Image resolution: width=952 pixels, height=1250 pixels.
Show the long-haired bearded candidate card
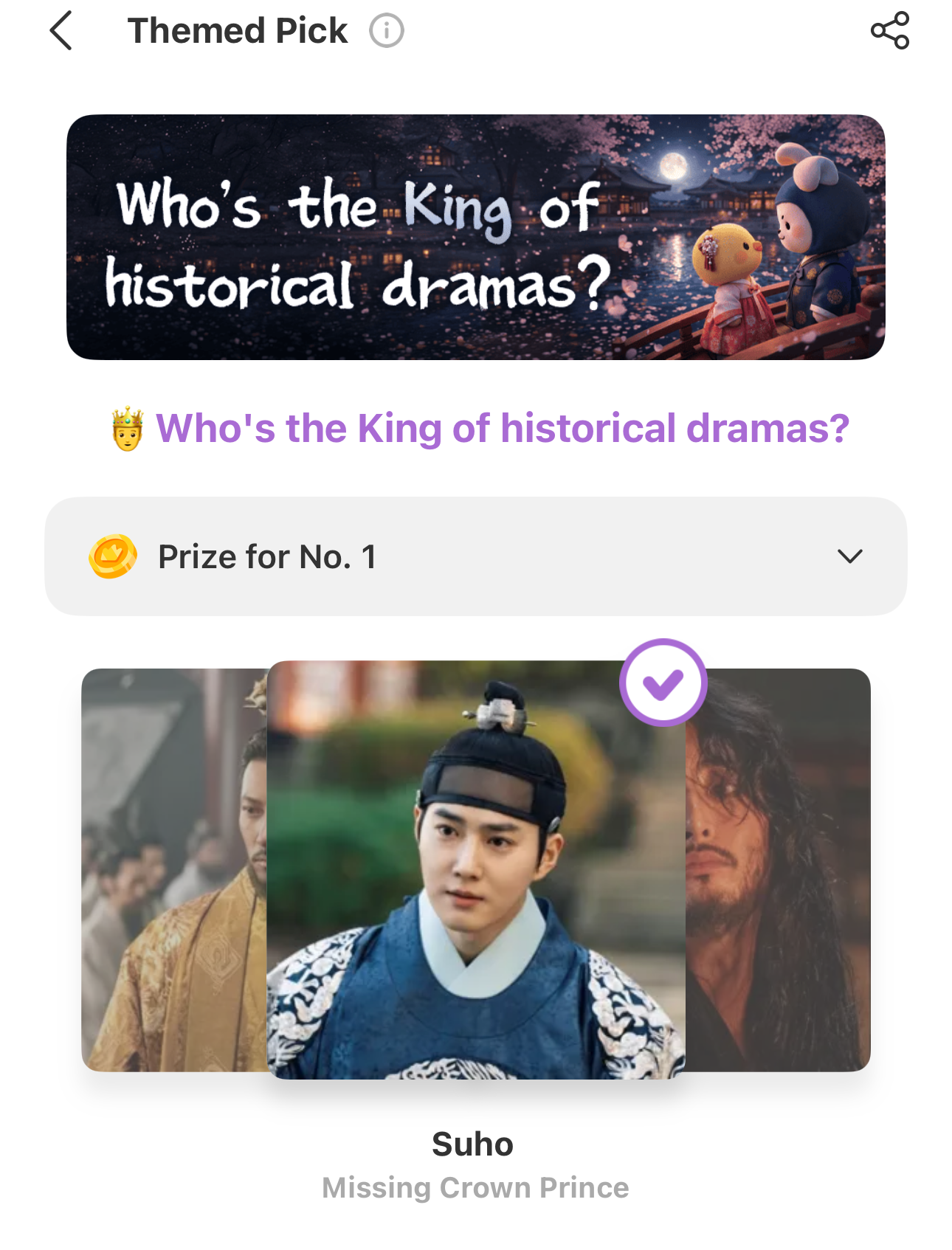tap(779, 871)
